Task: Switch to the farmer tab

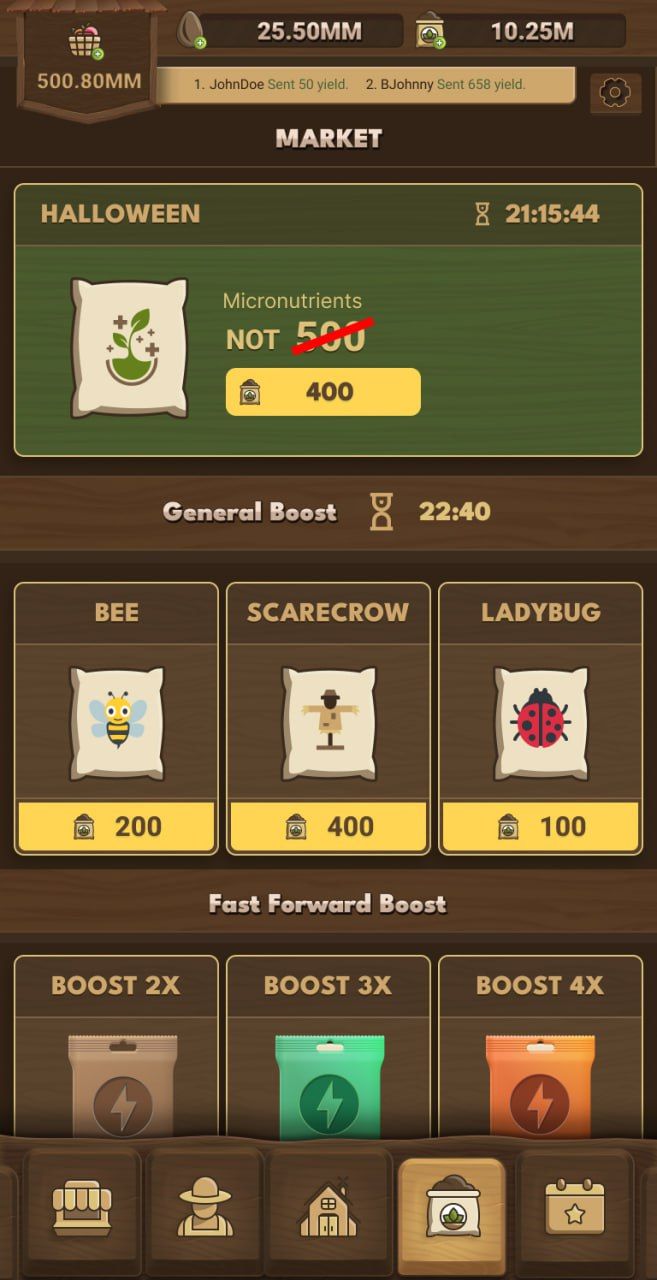Action: (204, 1210)
